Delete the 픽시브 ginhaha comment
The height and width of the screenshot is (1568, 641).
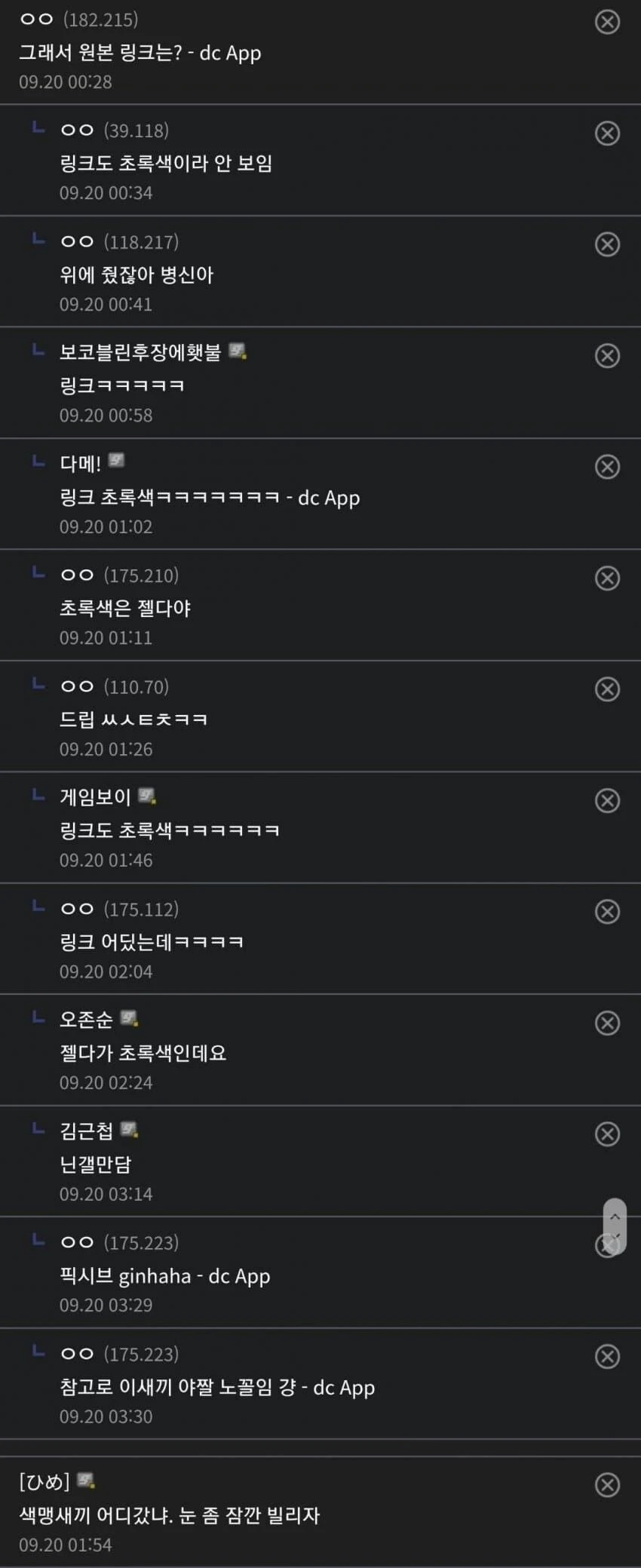(608, 1244)
